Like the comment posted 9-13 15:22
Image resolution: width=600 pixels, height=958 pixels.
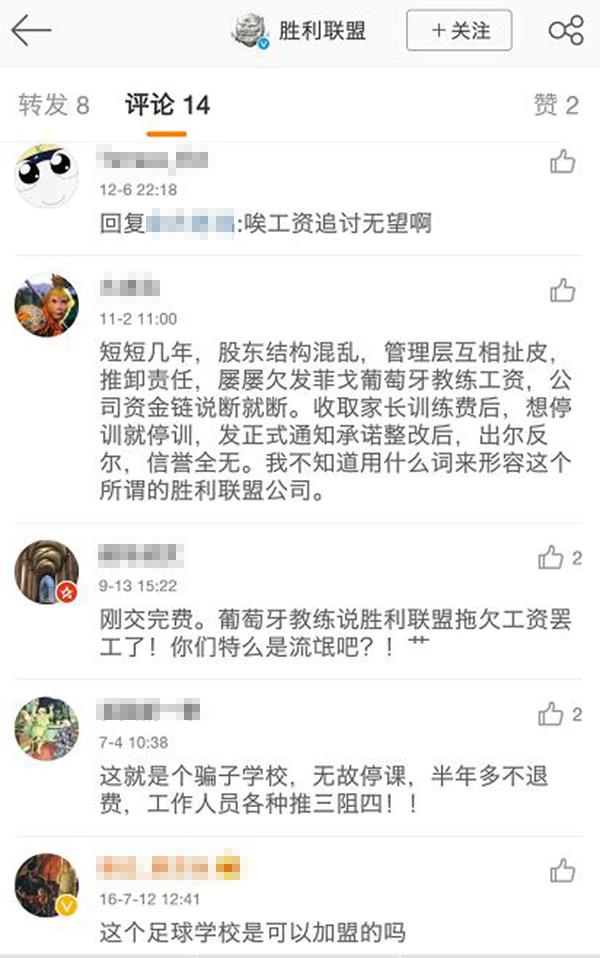(x=551, y=558)
